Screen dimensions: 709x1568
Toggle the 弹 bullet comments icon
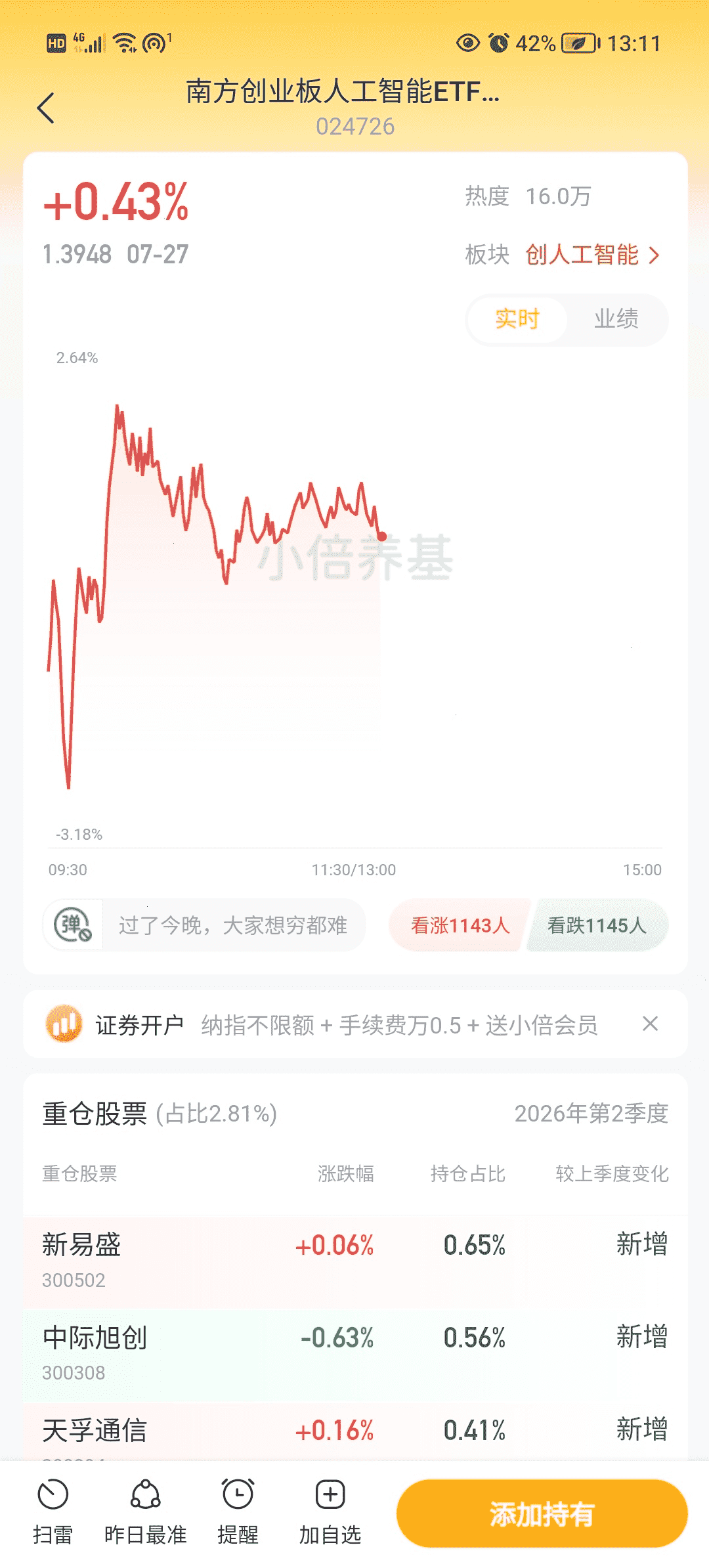point(72,925)
